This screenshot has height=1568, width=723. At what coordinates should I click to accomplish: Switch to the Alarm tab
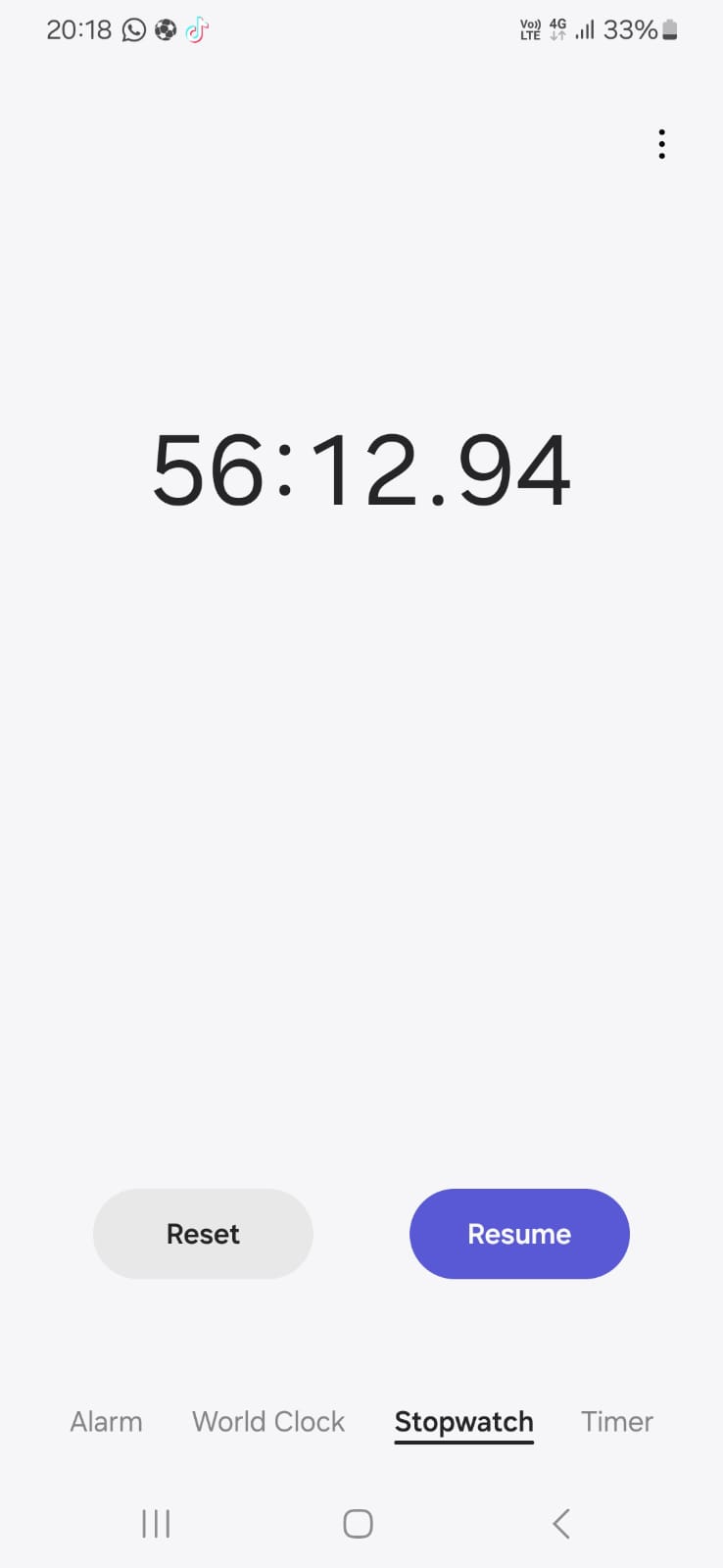tap(106, 1421)
